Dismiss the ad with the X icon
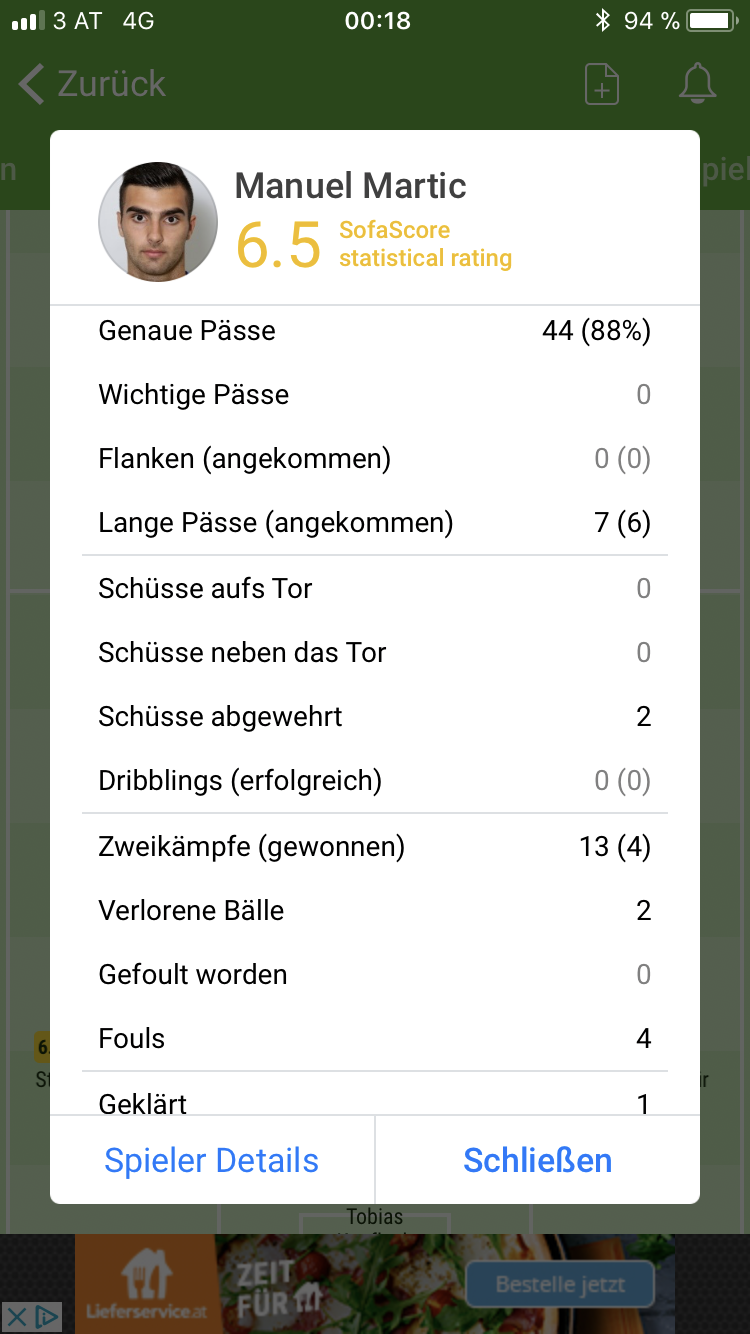This screenshot has width=750, height=1334. [15, 1317]
